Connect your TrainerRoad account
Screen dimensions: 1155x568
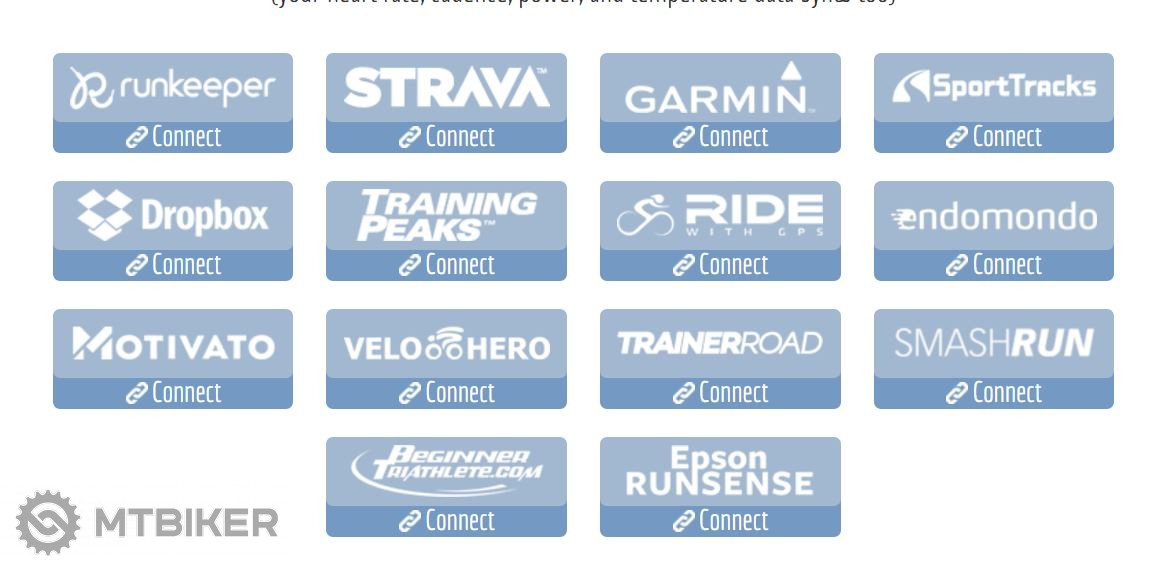click(720, 393)
